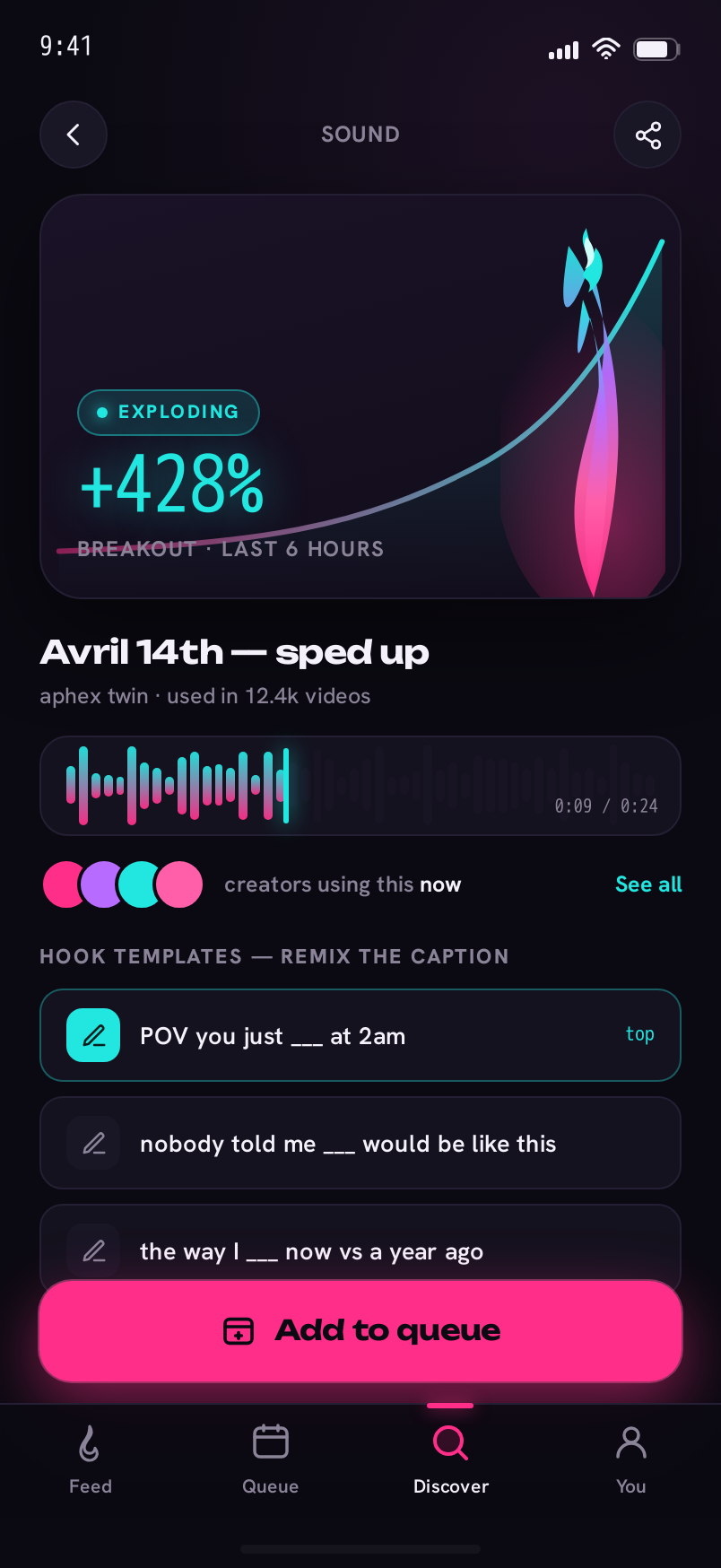Go to the Discover tab

click(x=451, y=1459)
